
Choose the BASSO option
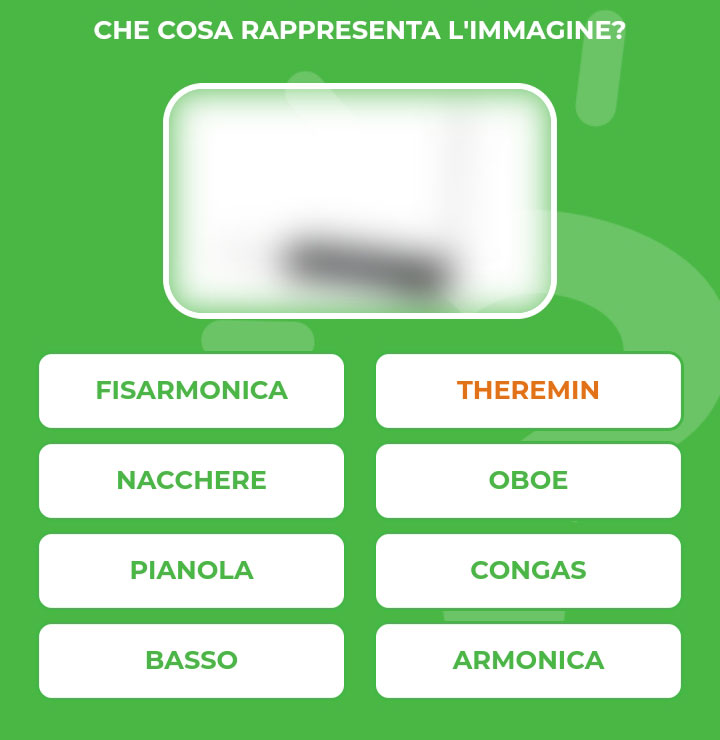point(191,660)
